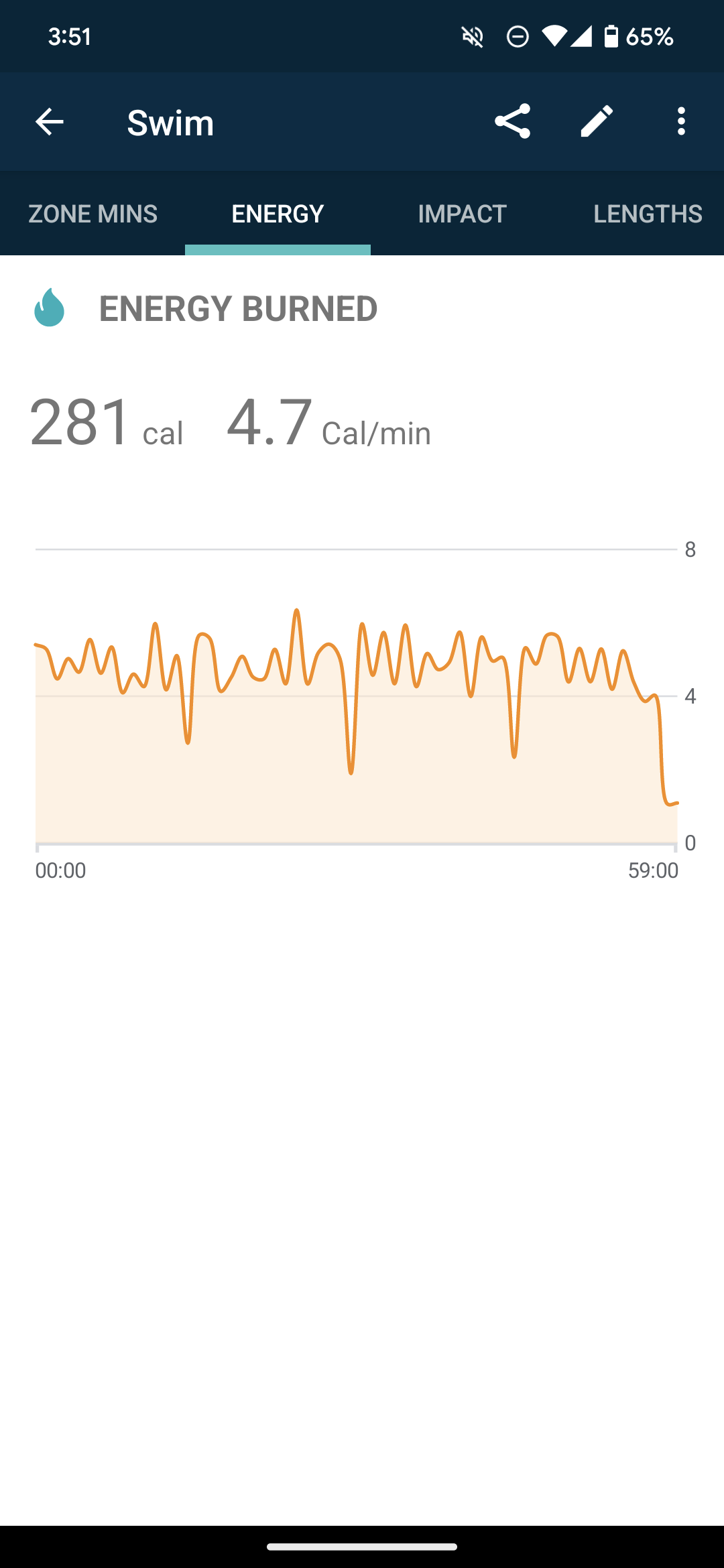This screenshot has height=1568, width=724.
Task: Share this swim activity
Action: 513,122
